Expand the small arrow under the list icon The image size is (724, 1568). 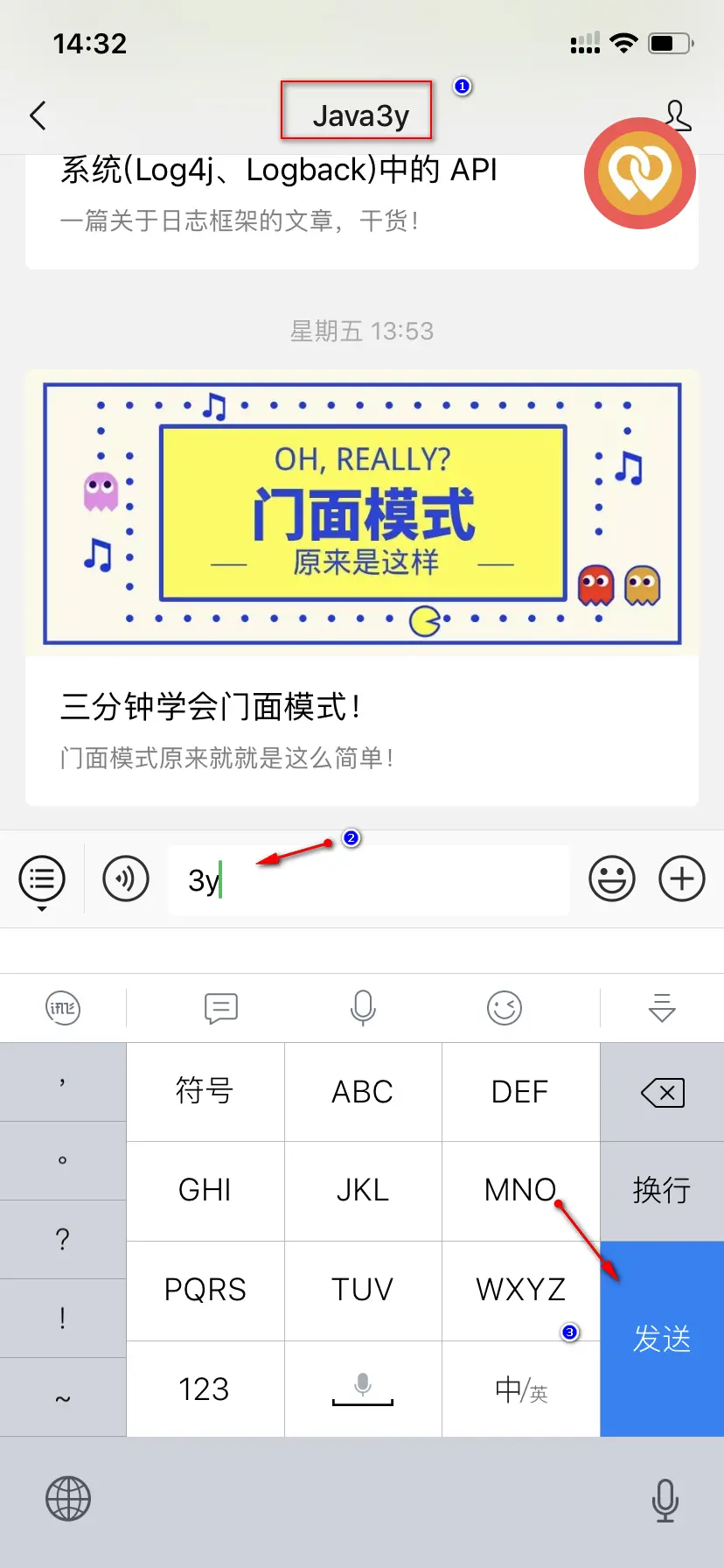tap(41, 910)
